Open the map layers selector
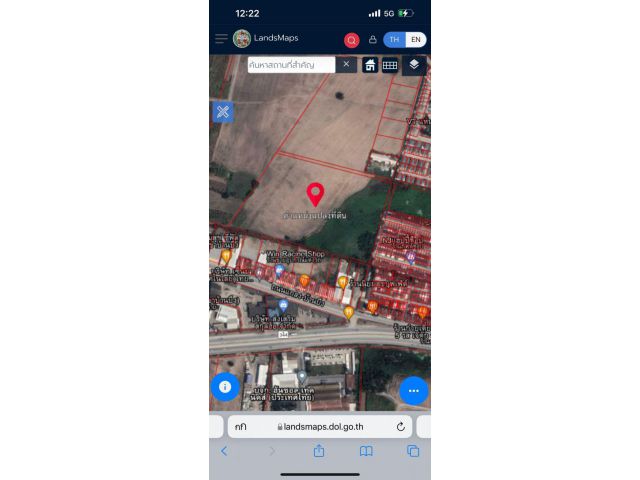640x480 pixels. 414,64
